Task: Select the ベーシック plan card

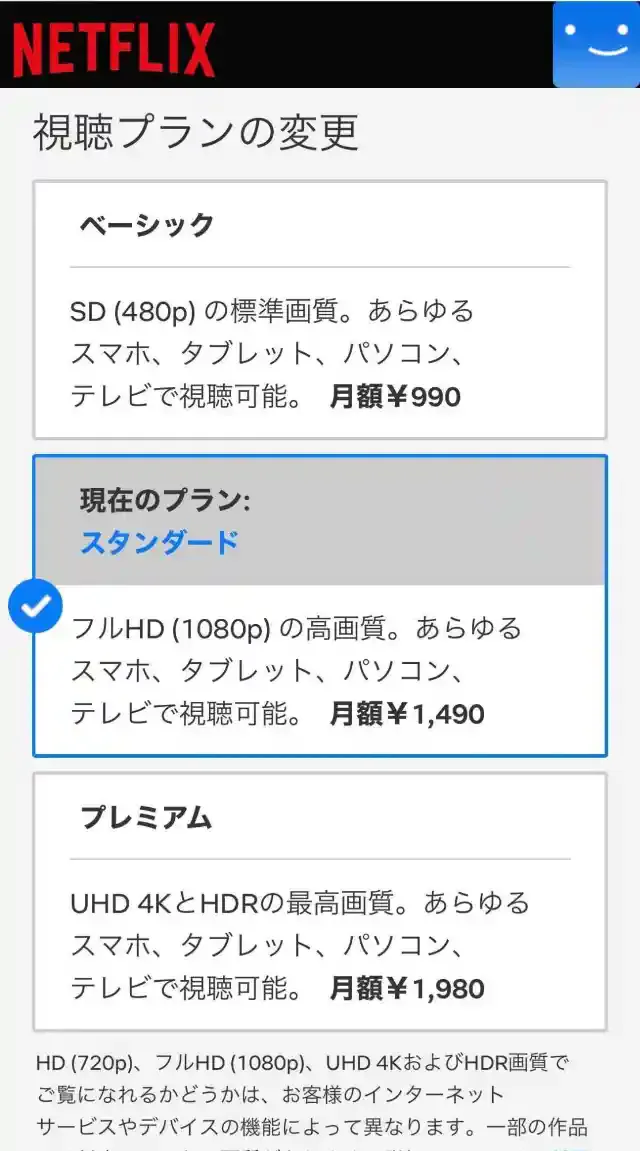Action: pos(319,309)
